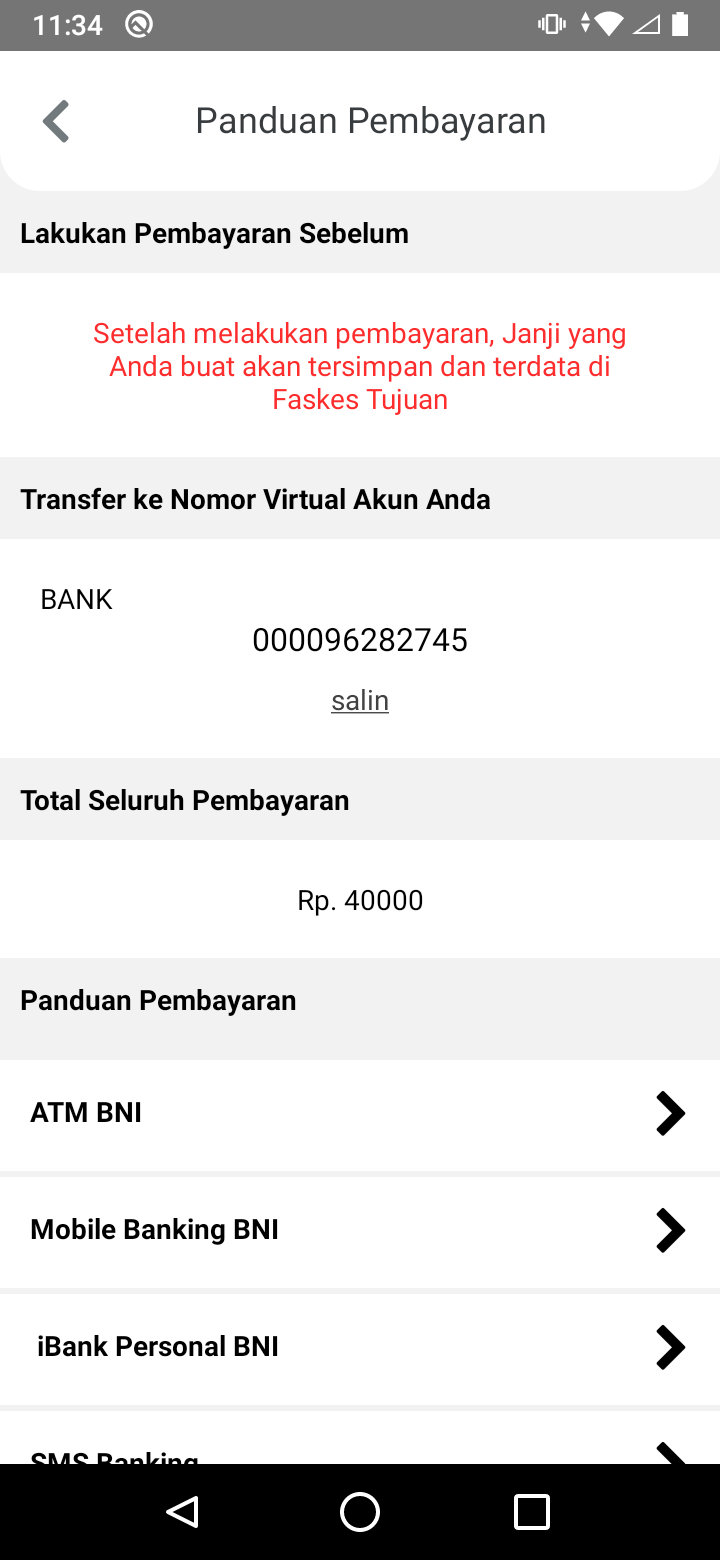Expand Mobile Banking BNI instructions
This screenshot has height=1560, width=720.
[x=360, y=1230]
